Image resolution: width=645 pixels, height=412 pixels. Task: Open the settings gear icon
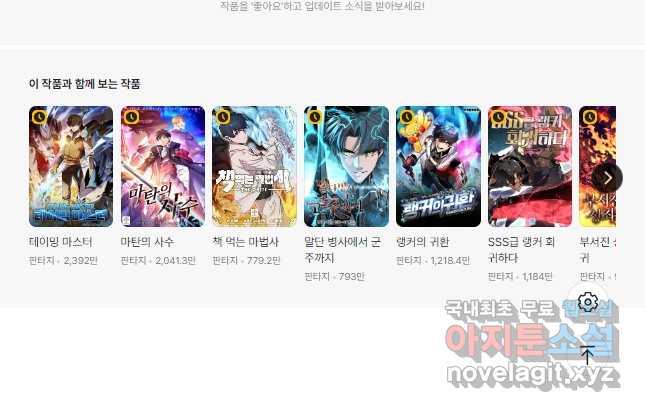(x=588, y=302)
